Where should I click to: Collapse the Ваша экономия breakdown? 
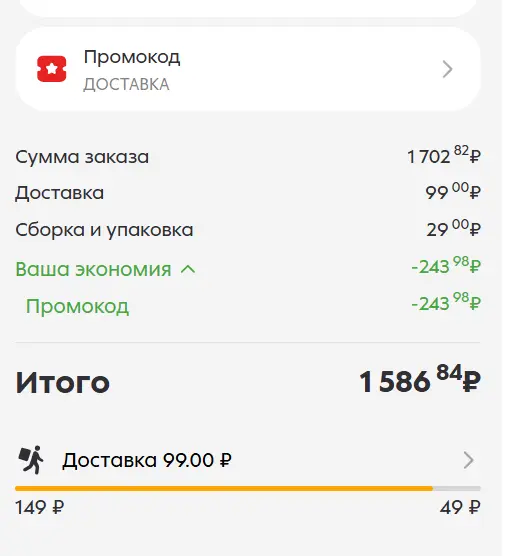[x=105, y=269]
